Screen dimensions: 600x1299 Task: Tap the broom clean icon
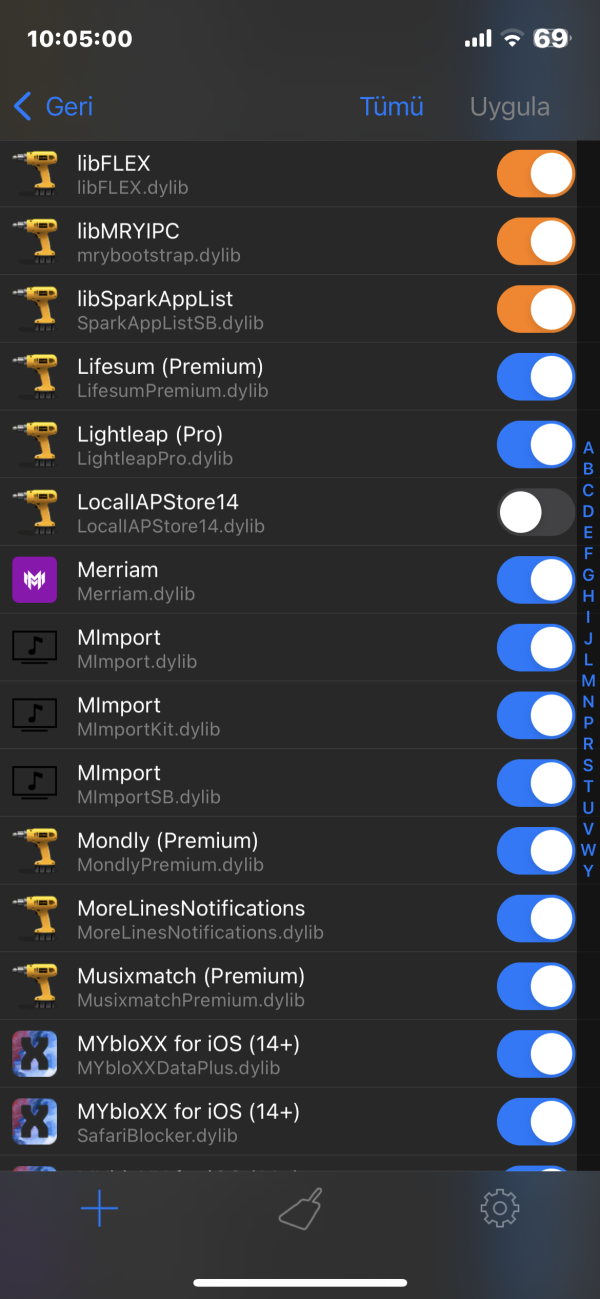[x=300, y=1209]
